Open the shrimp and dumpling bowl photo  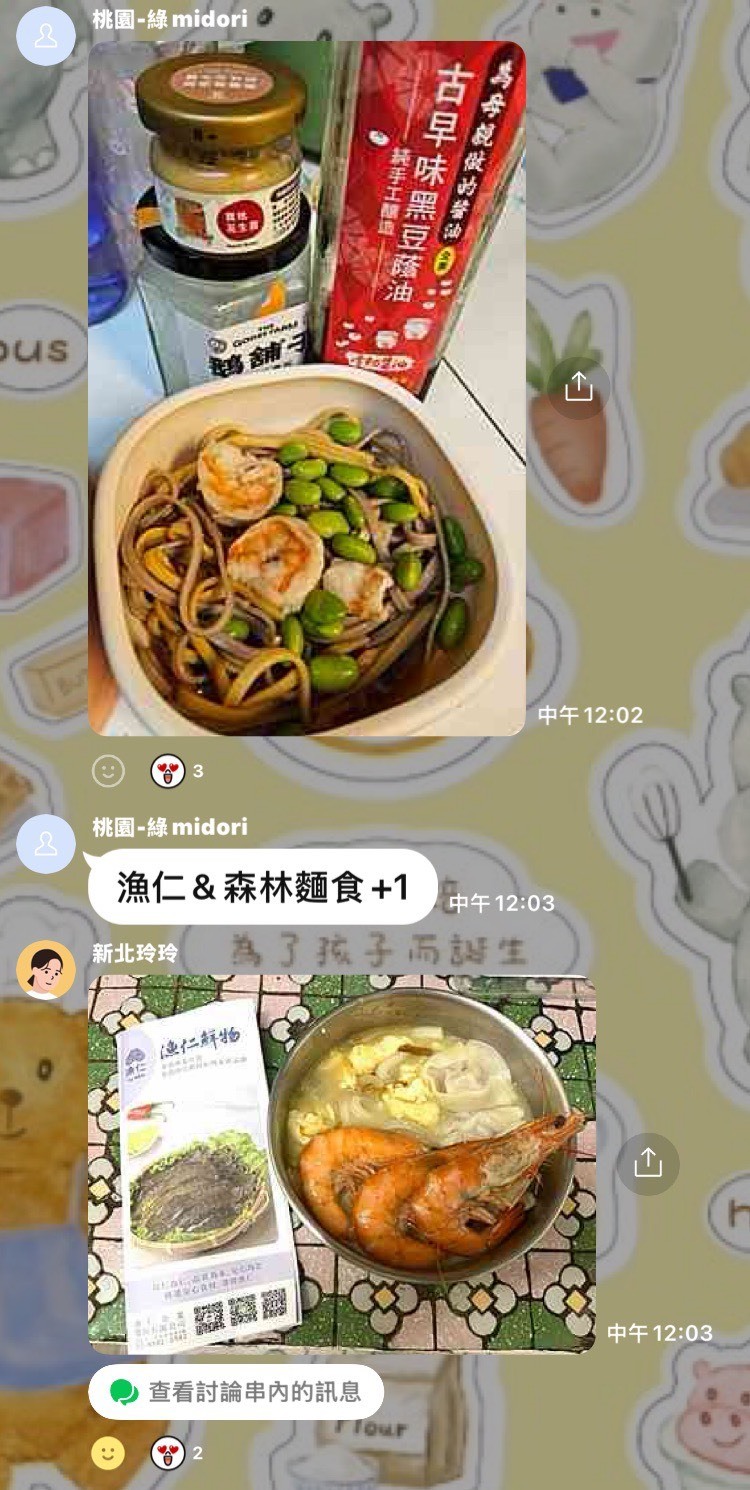tap(342, 1164)
